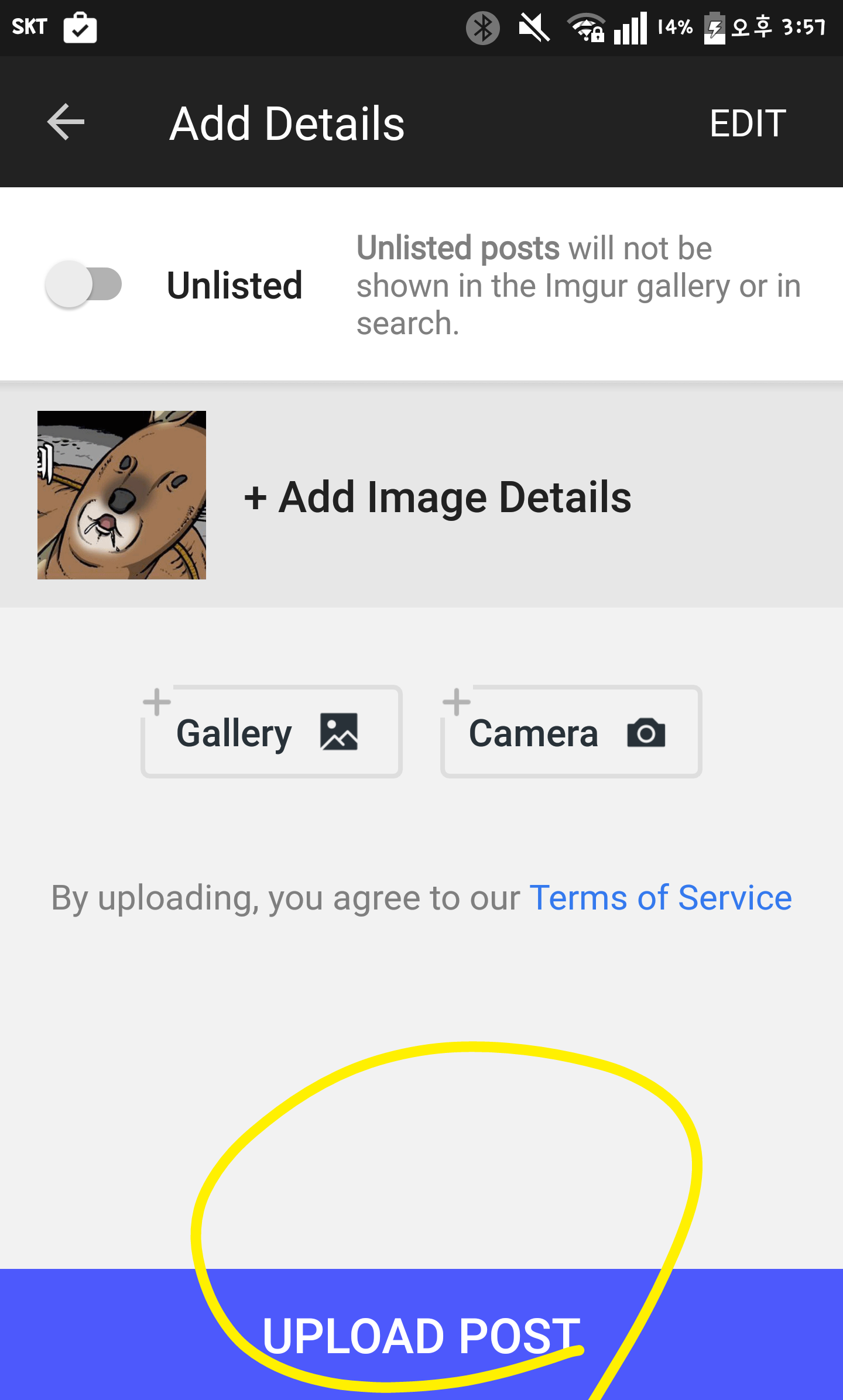Add an image from Gallery
Viewport: 843px width, 1400px height.
(x=272, y=732)
